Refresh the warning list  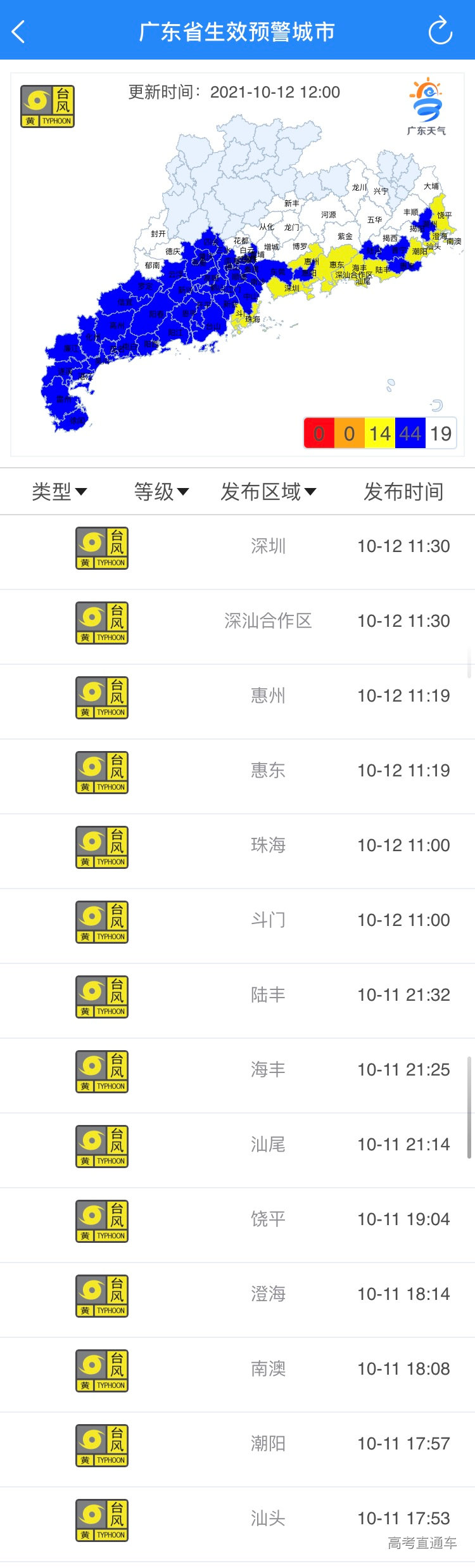coord(440,31)
